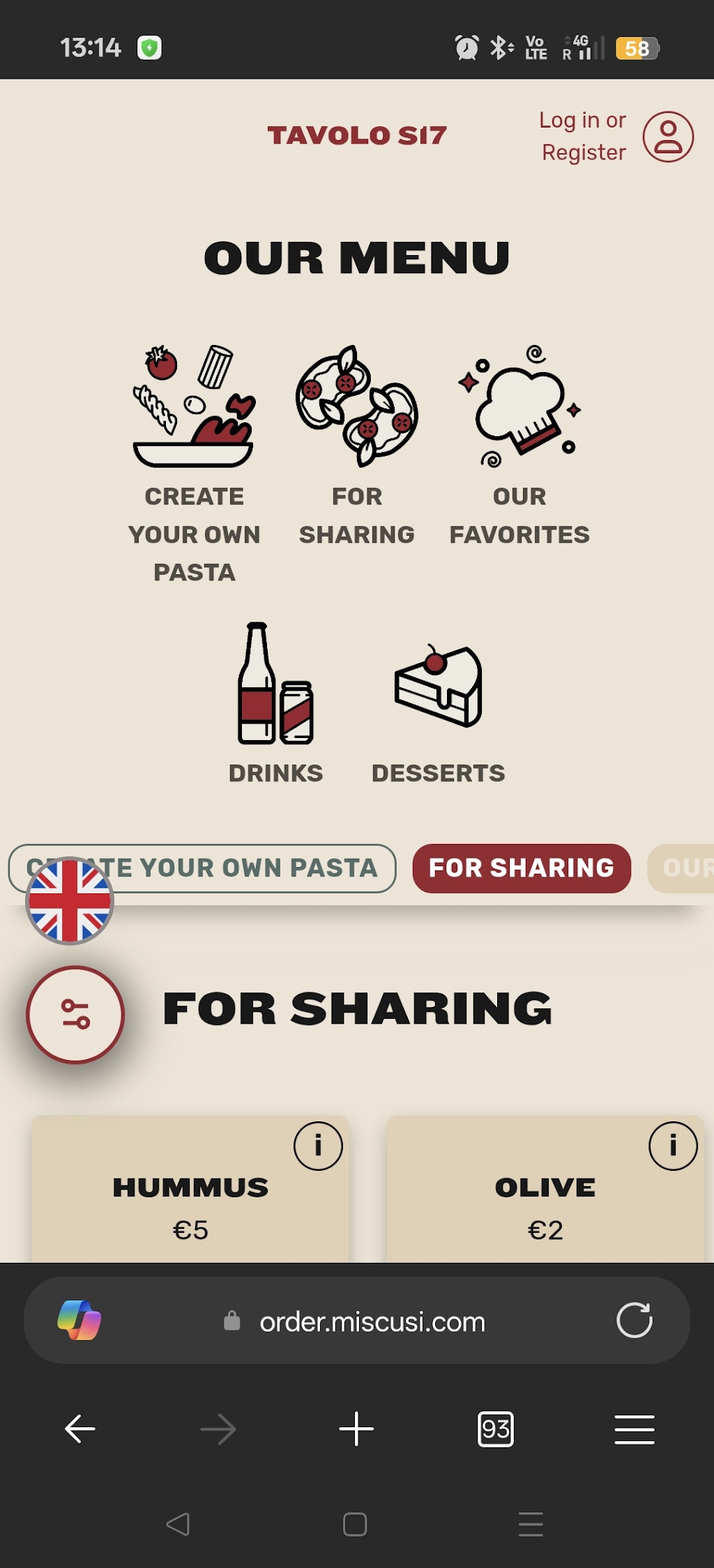
Task: Open the browser hamburger menu
Action: [635, 1429]
